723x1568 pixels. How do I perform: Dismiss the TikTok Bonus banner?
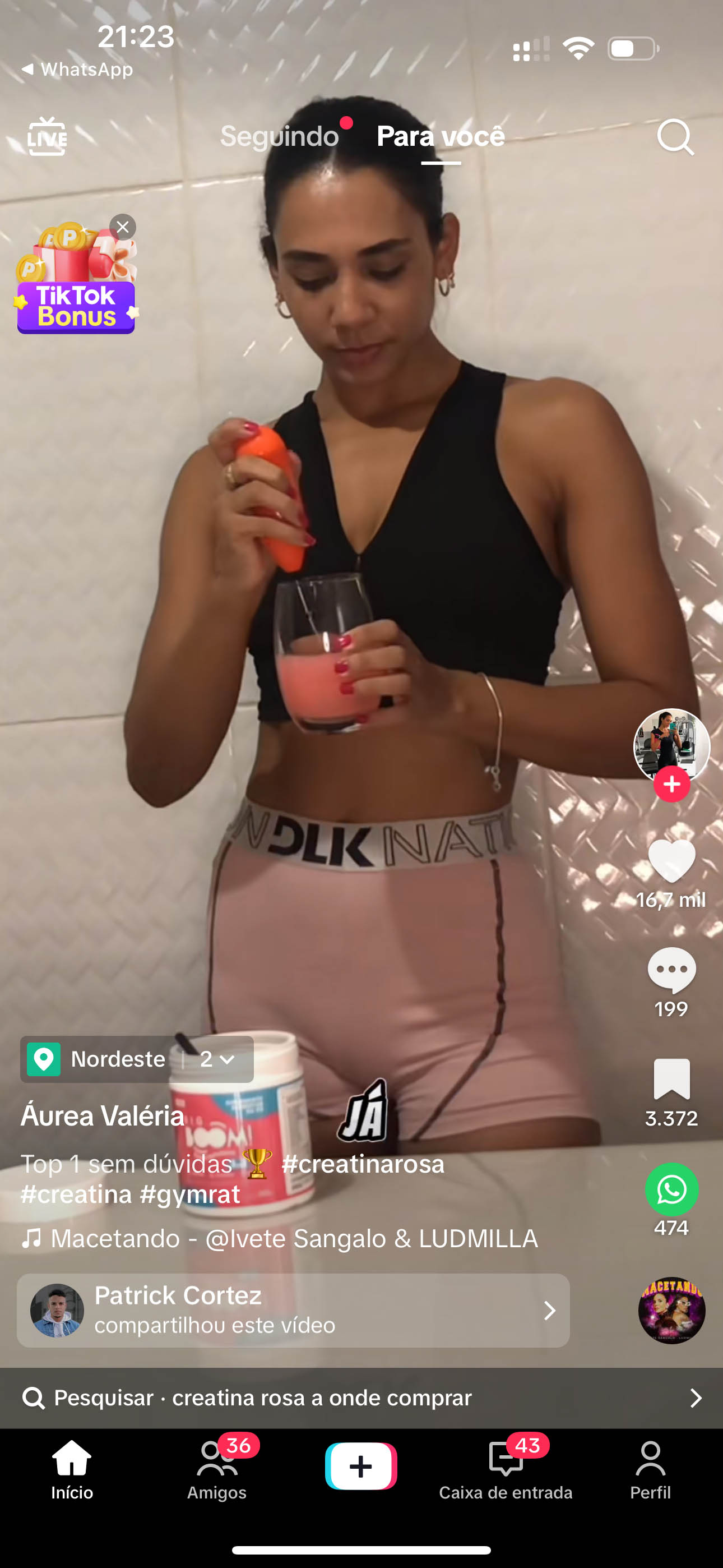click(x=123, y=227)
